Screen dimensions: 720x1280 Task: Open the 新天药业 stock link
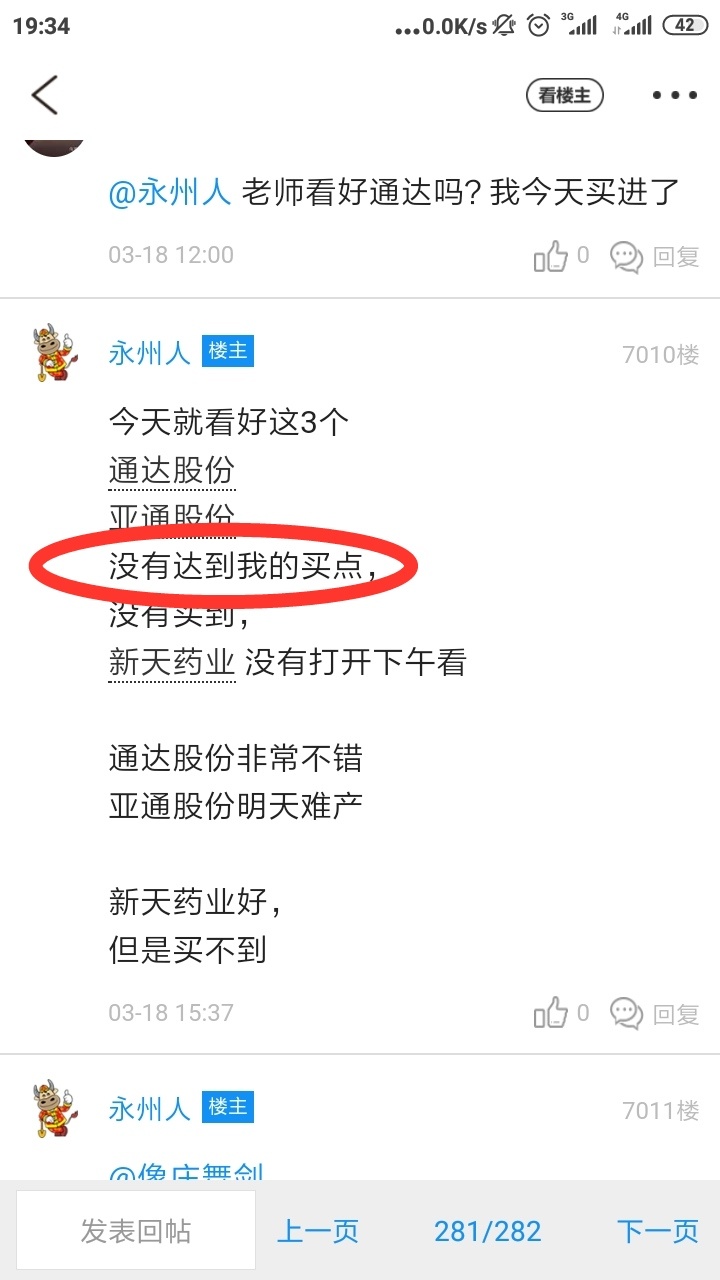(x=172, y=662)
